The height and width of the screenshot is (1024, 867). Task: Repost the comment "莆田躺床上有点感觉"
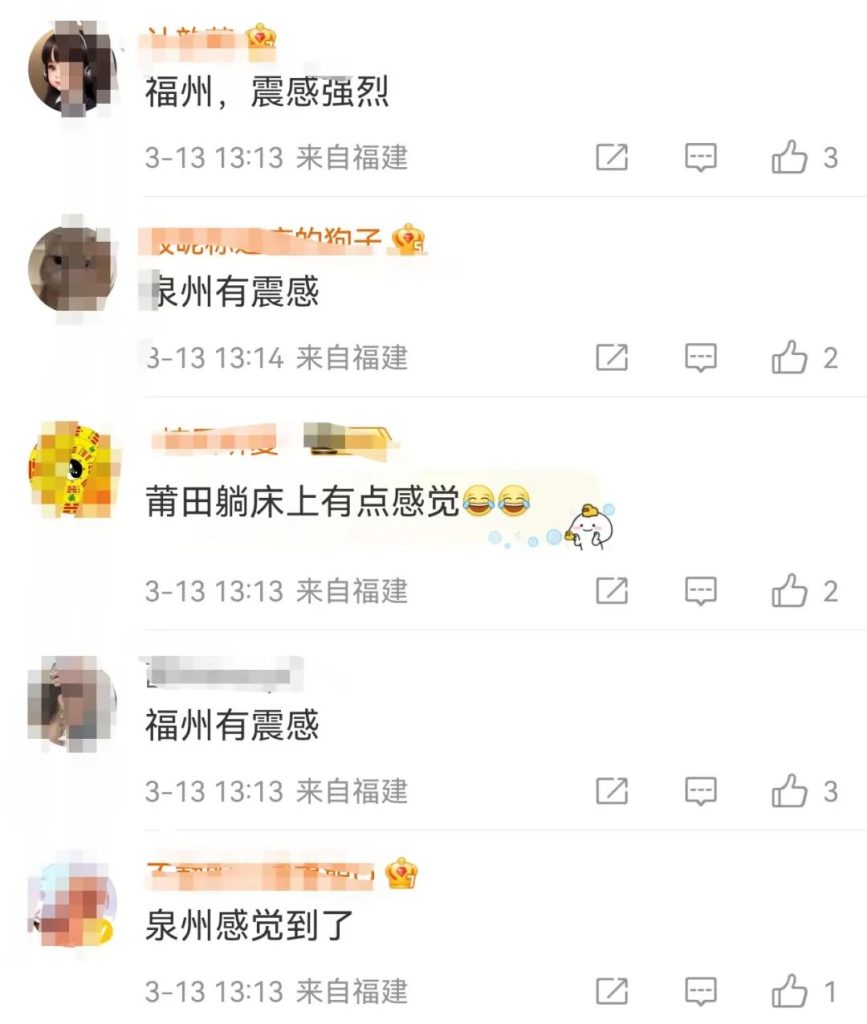click(x=612, y=591)
